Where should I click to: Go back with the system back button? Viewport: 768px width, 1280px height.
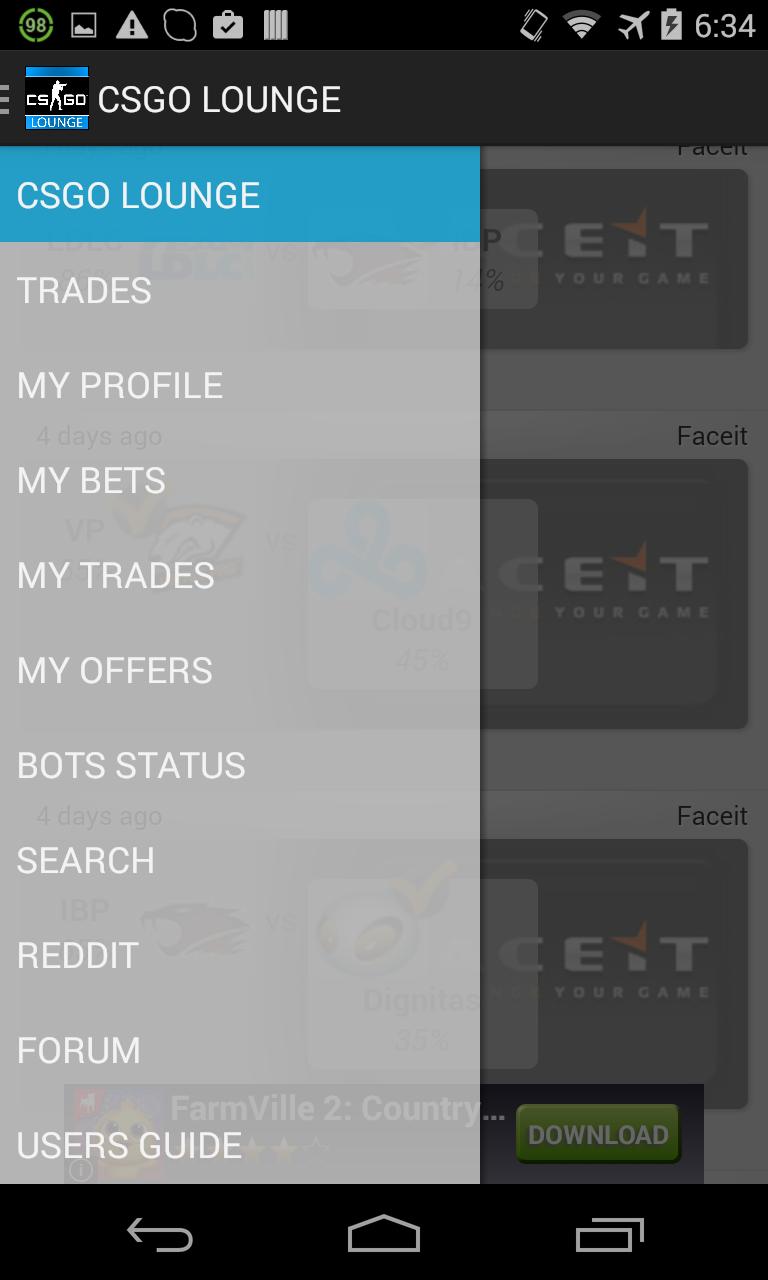(159, 1234)
